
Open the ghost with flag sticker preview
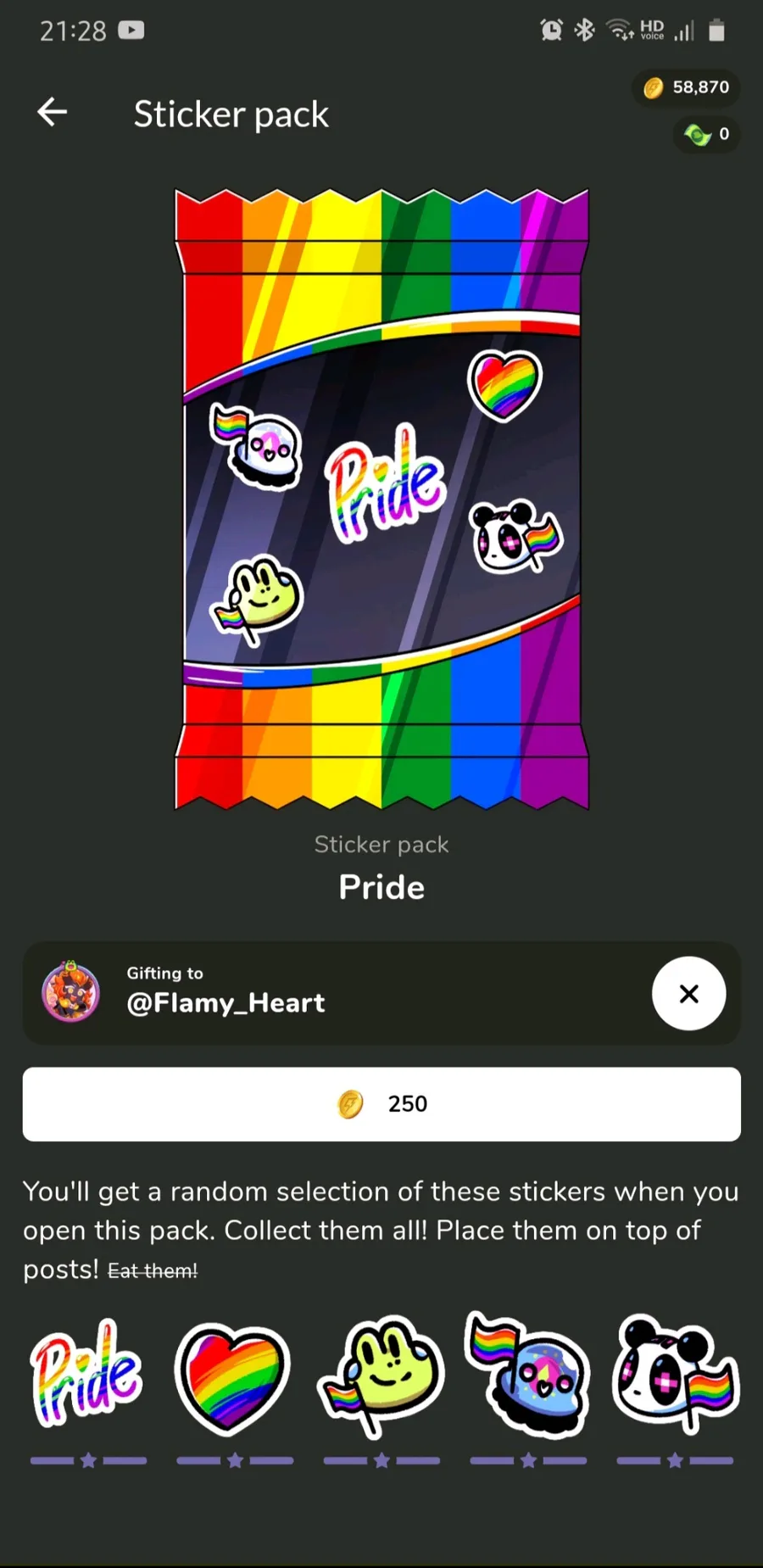click(x=527, y=1375)
